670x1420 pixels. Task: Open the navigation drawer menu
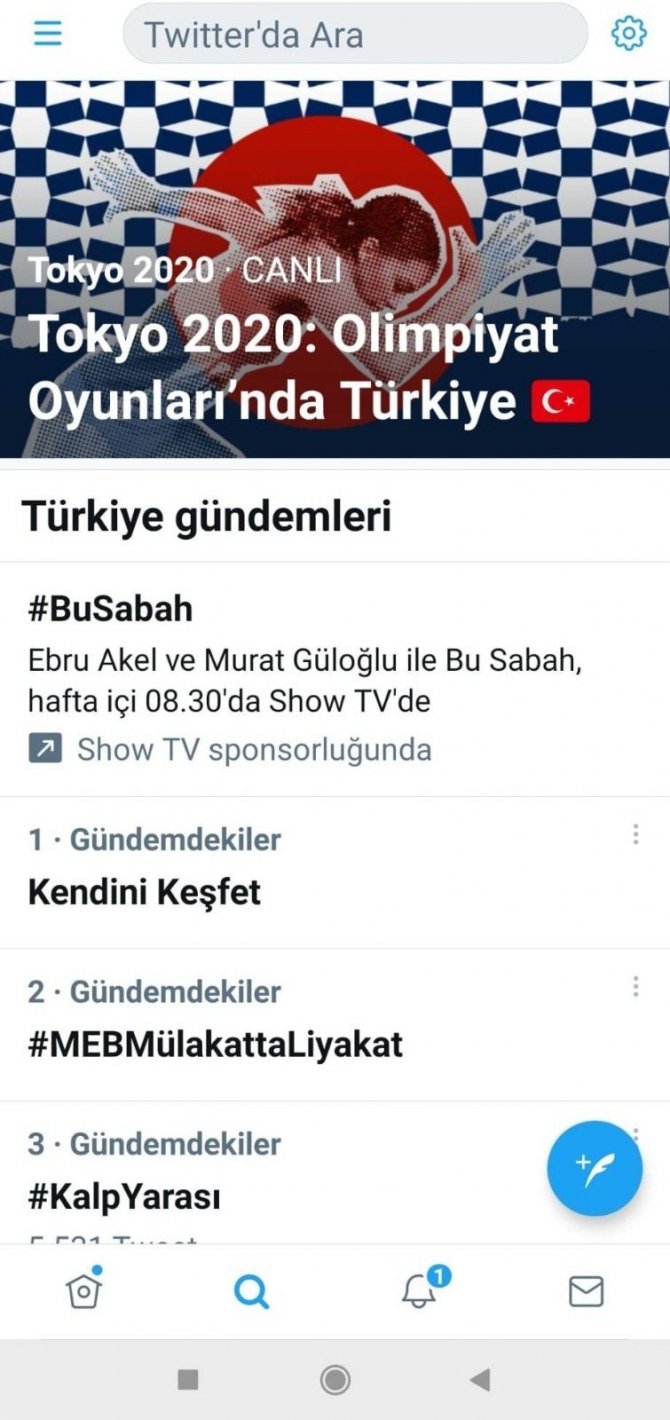pos(48,34)
